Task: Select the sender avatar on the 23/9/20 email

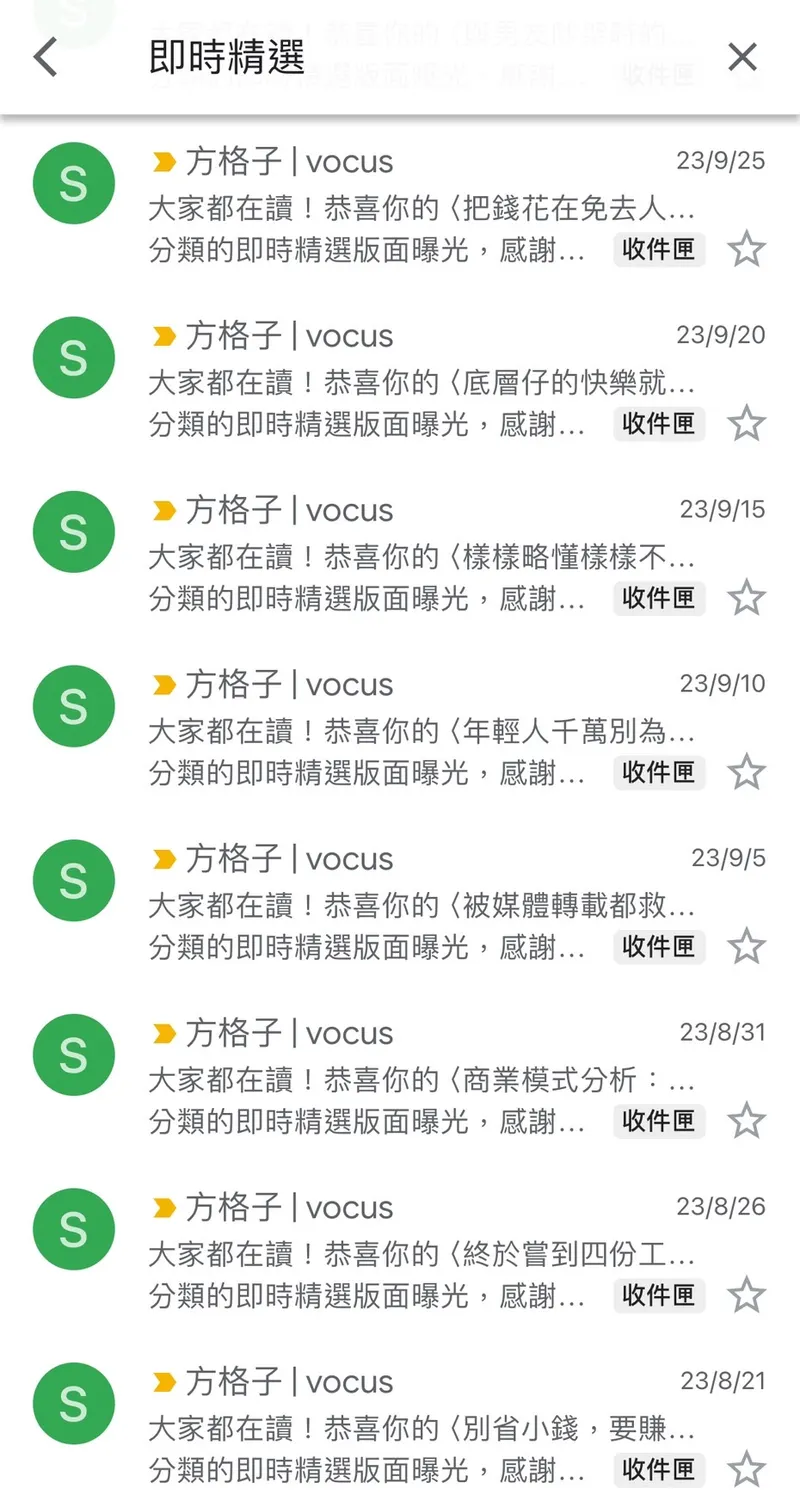Action: tap(73, 358)
